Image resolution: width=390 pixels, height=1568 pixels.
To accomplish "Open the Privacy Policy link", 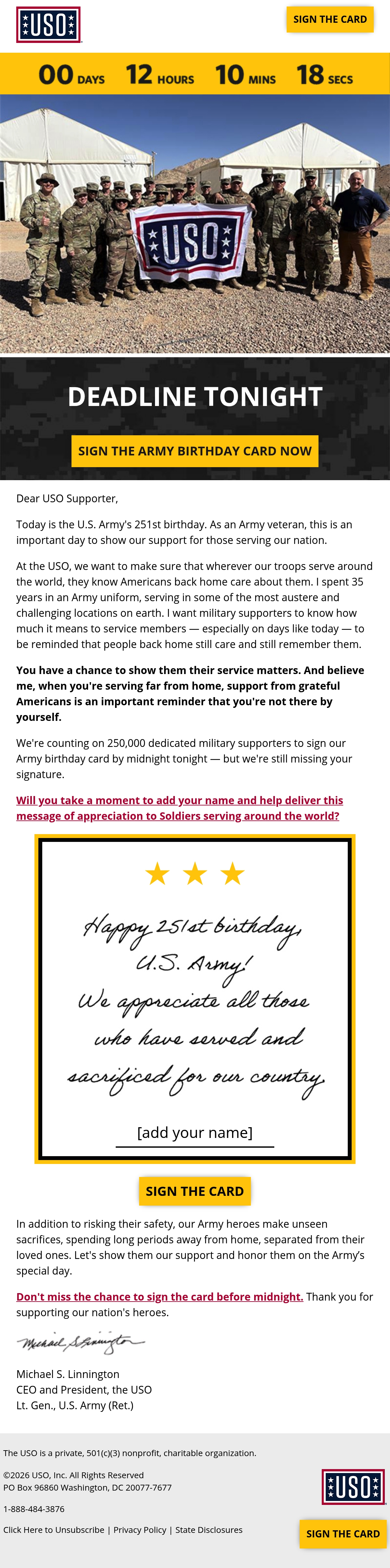I will point(140,1530).
